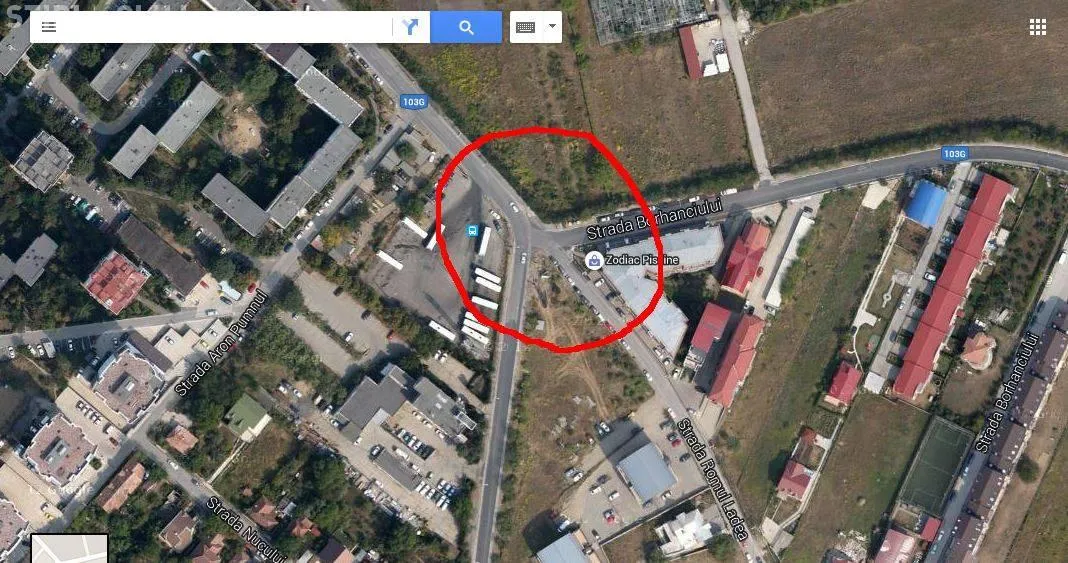The height and width of the screenshot is (563, 1068).
Task: Open the Google apps grid
Action: (1038, 27)
